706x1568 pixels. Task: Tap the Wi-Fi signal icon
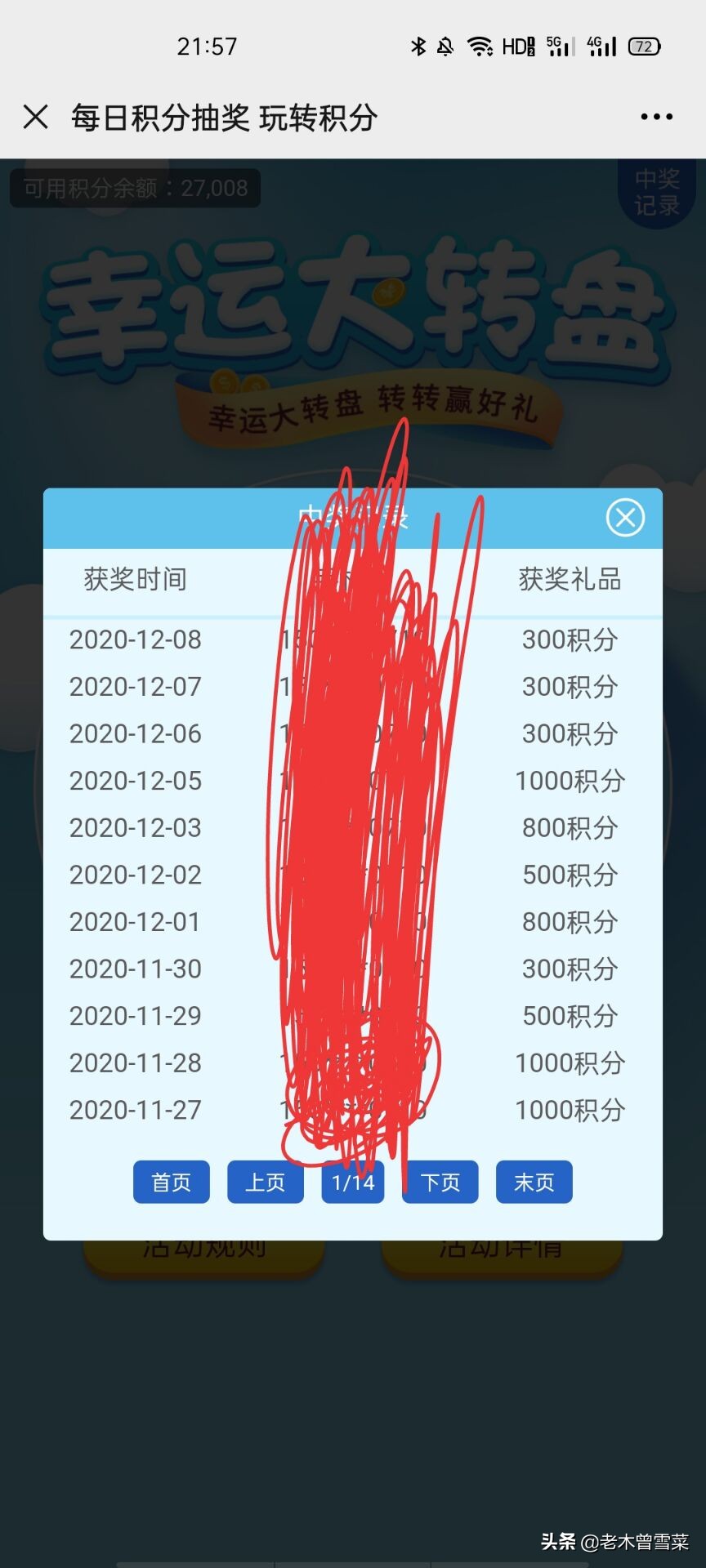[x=480, y=45]
